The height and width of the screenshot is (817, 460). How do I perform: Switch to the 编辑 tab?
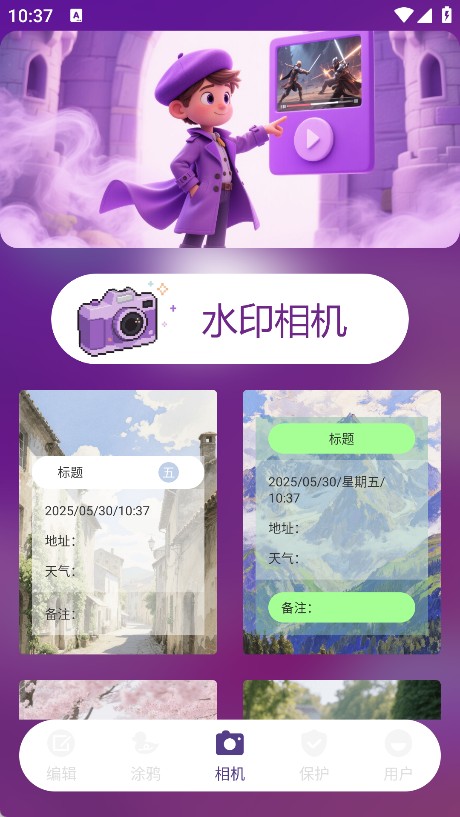[x=61, y=755]
